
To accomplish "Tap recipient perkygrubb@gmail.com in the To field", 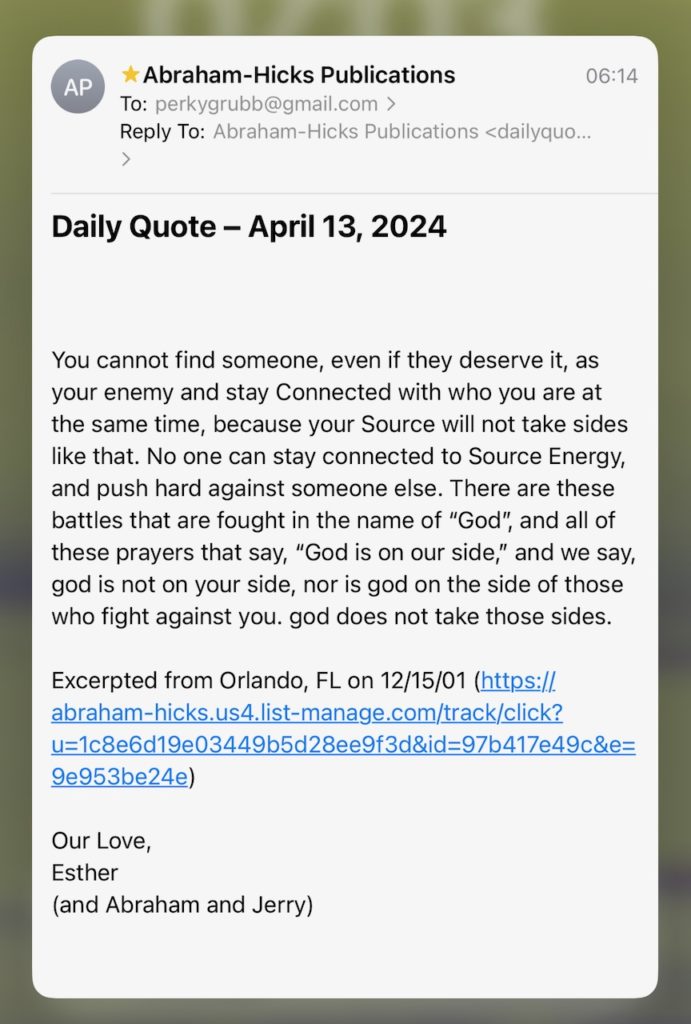I will pyautogui.click(x=266, y=104).
